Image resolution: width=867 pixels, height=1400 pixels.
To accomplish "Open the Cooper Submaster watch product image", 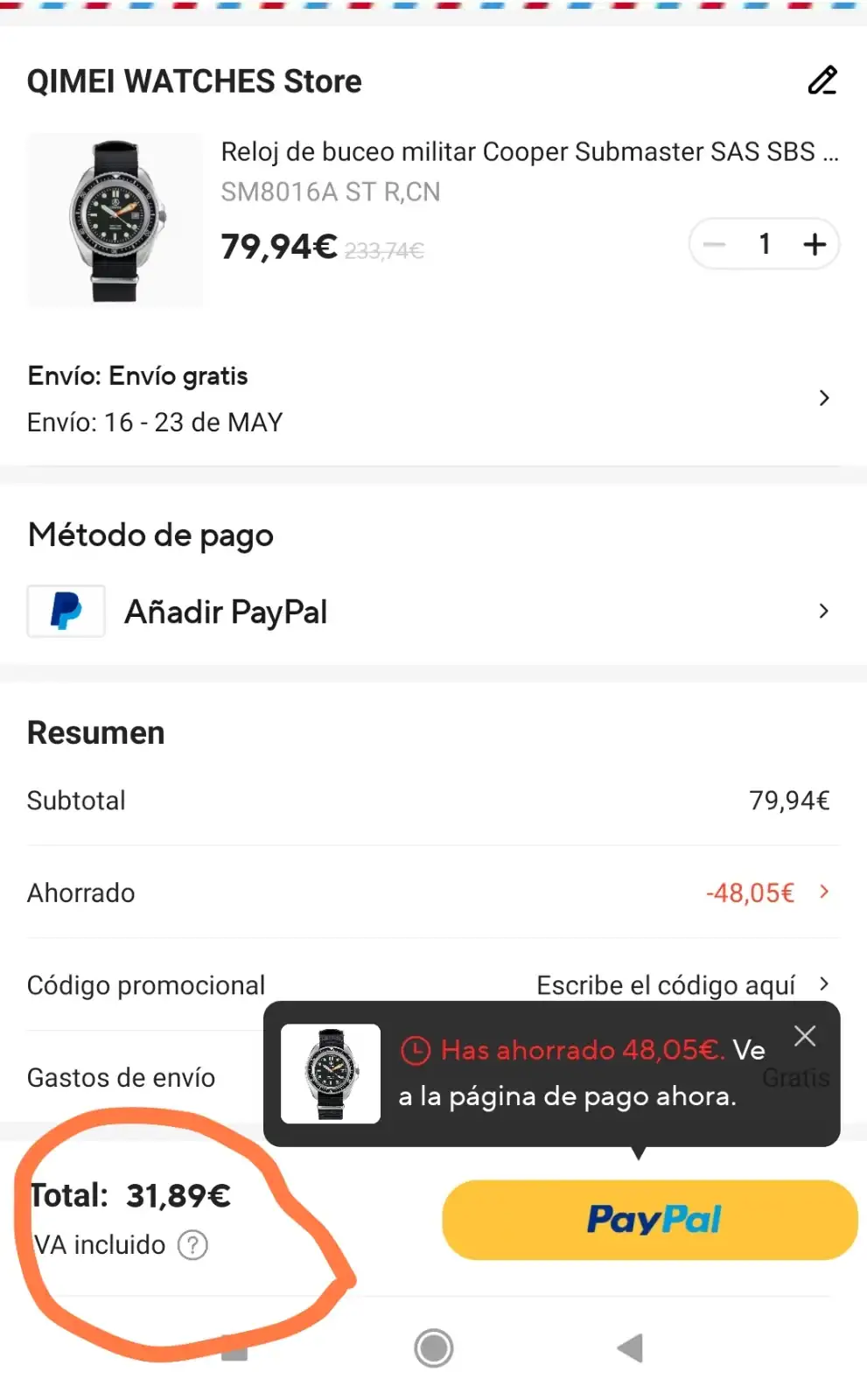I will [x=115, y=220].
